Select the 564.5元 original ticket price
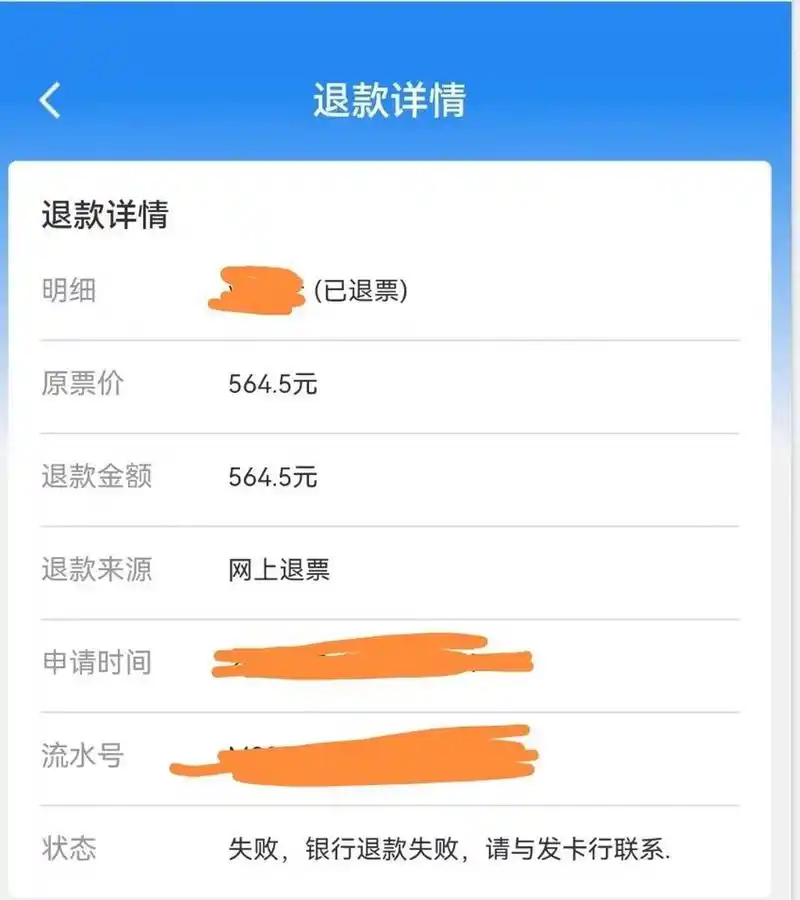Viewport: 800px width, 900px height. pyautogui.click(x=274, y=385)
